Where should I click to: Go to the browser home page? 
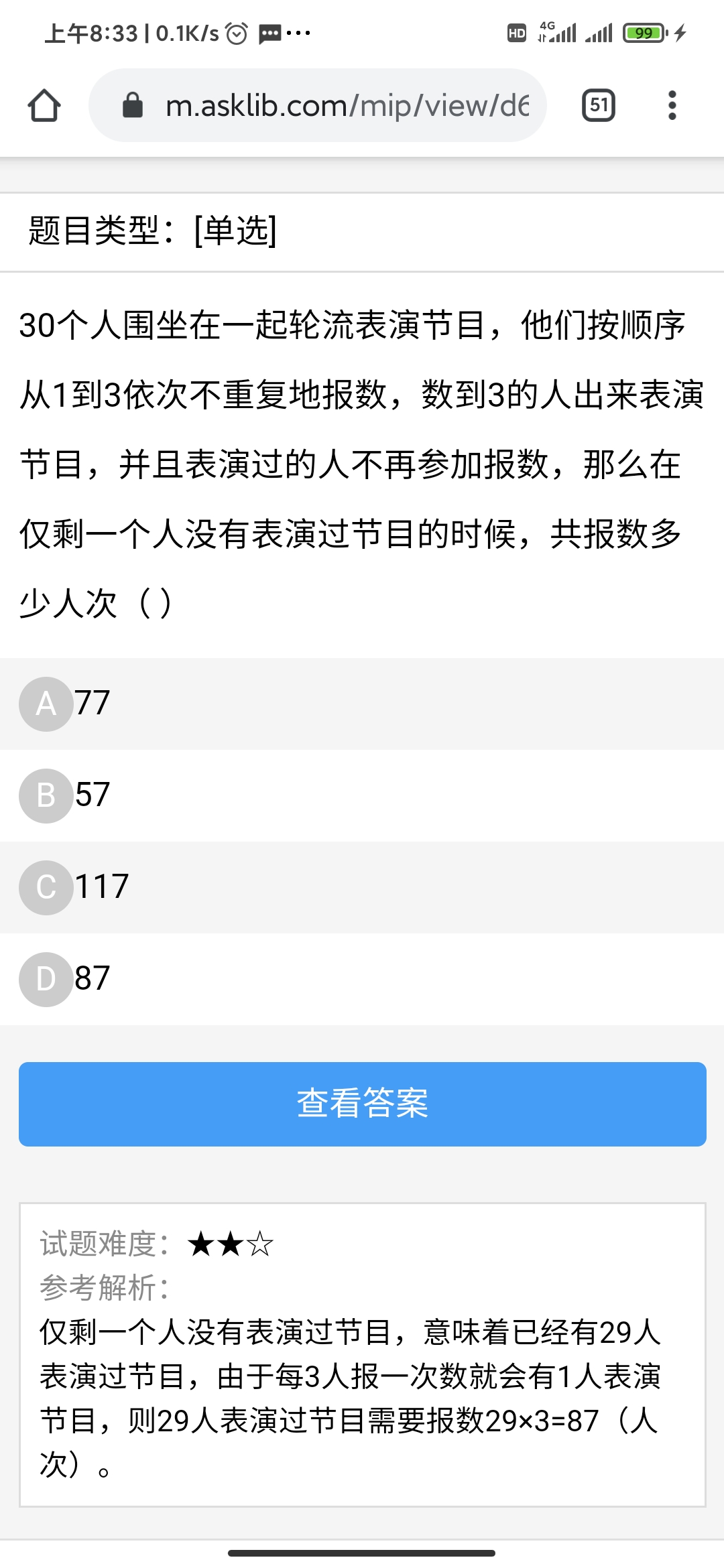(44, 105)
